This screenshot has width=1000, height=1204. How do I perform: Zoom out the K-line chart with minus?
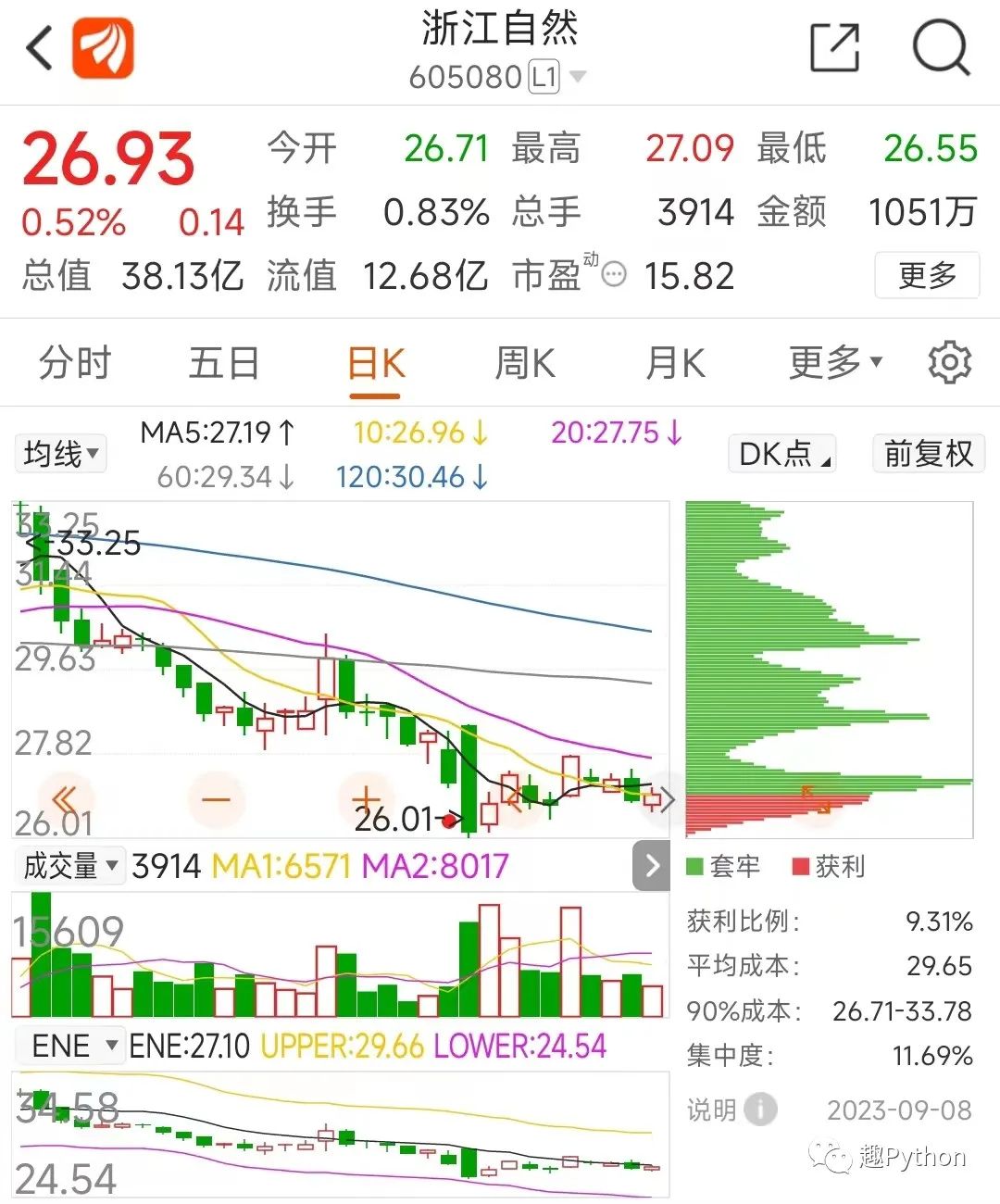[216, 799]
